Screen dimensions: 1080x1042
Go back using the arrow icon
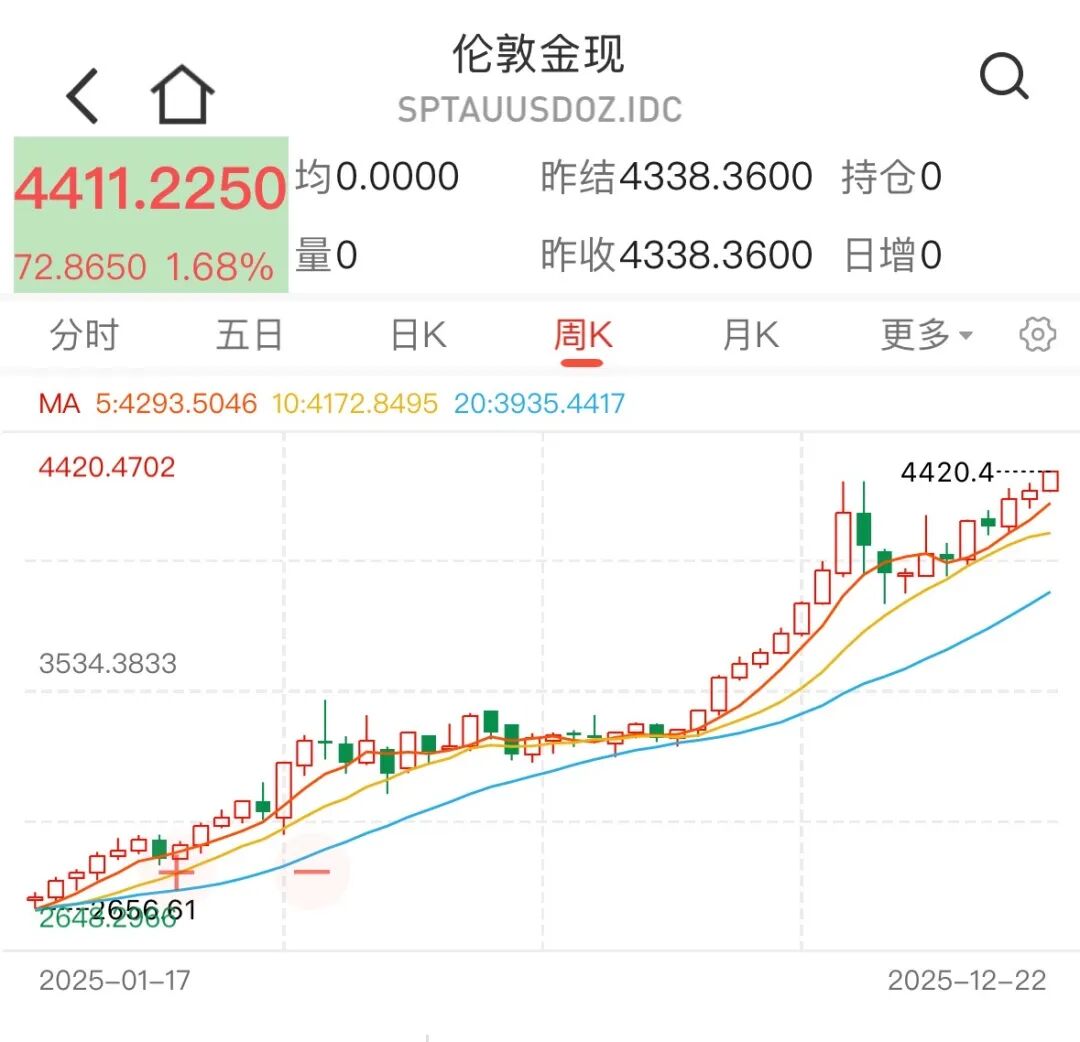click(83, 96)
